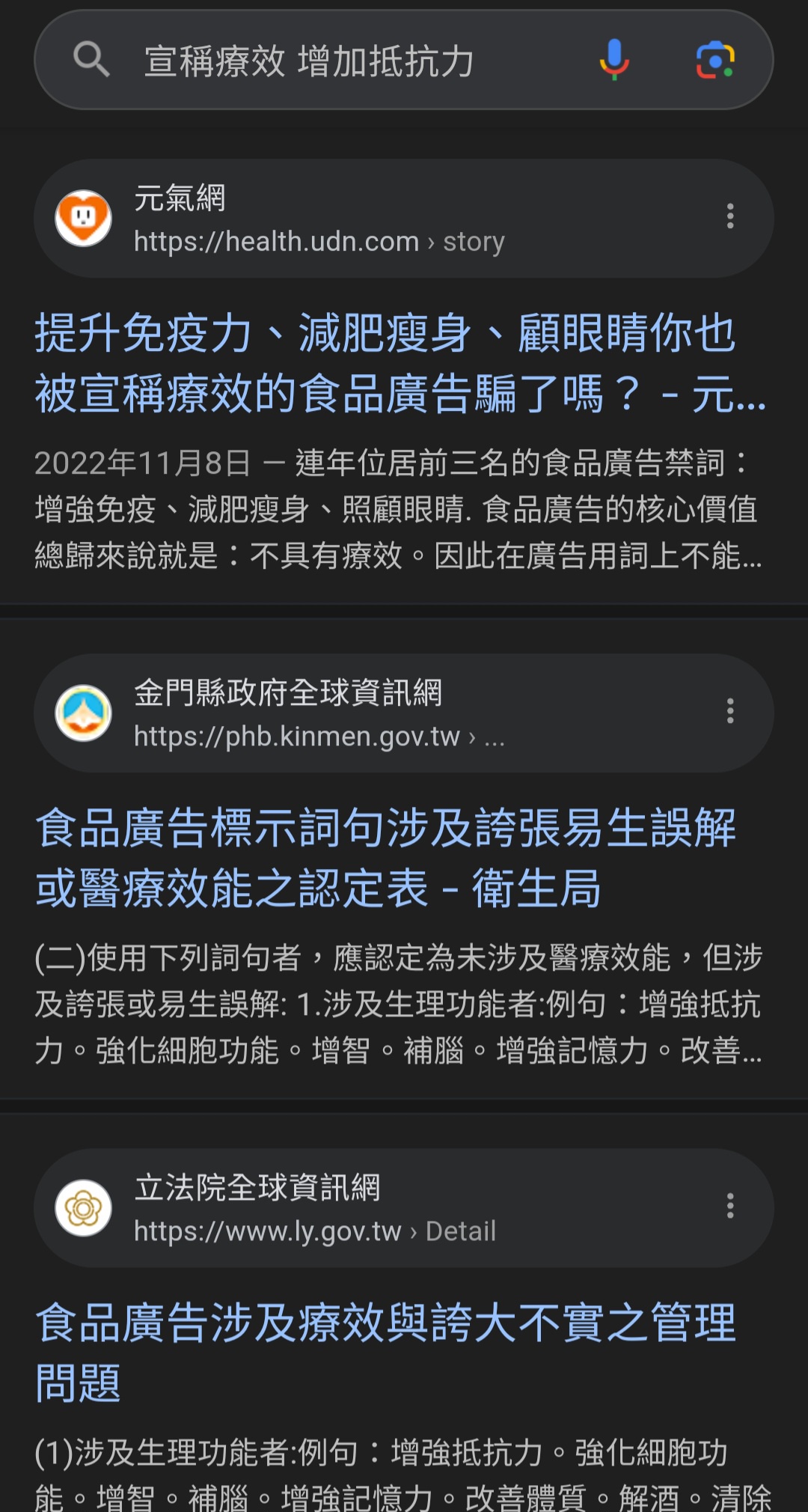Viewport: 808px width, 1512px height.
Task: Start voice search with the microphone
Action: click(614, 60)
